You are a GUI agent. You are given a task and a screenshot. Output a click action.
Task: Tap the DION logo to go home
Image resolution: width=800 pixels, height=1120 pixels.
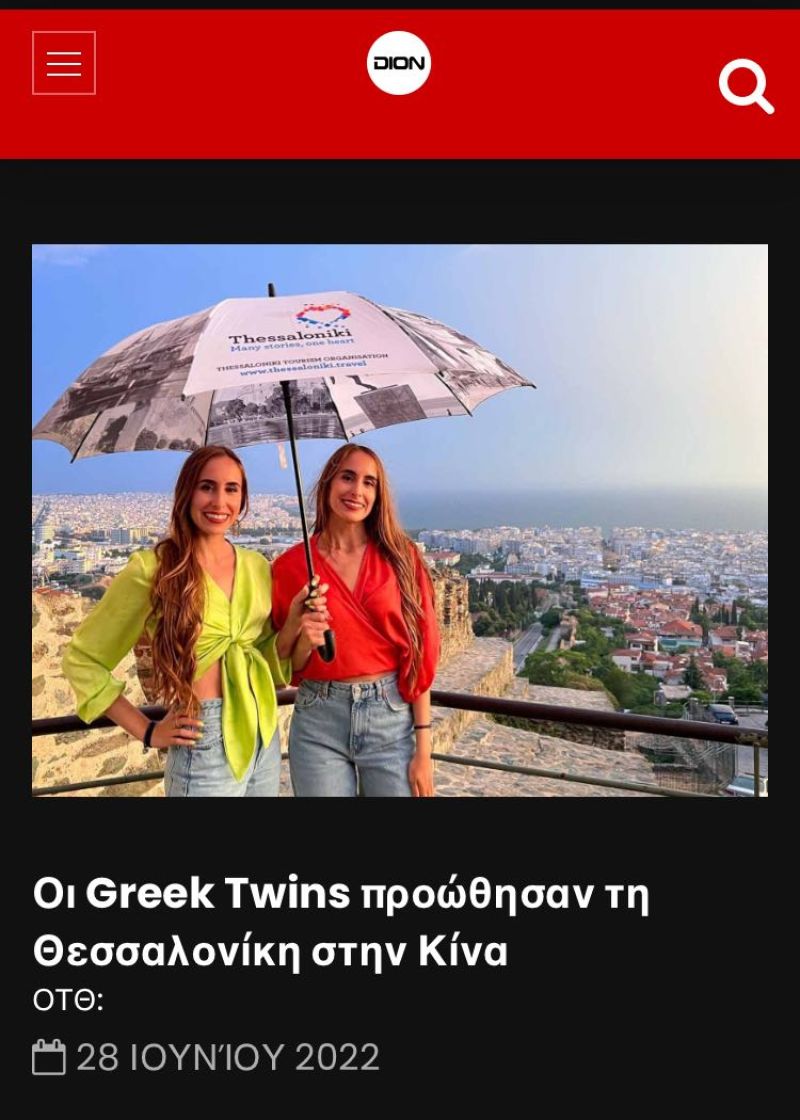click(x=399, y=63)
